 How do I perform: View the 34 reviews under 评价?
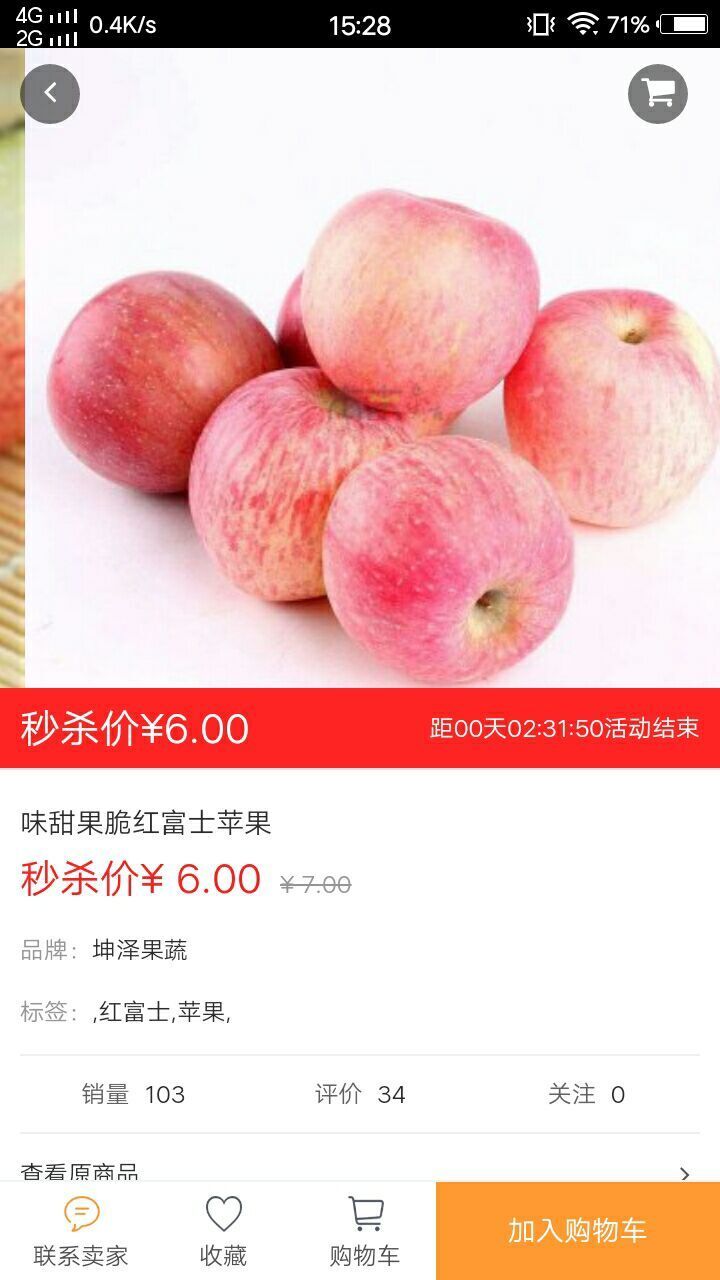click(360, 1094)
